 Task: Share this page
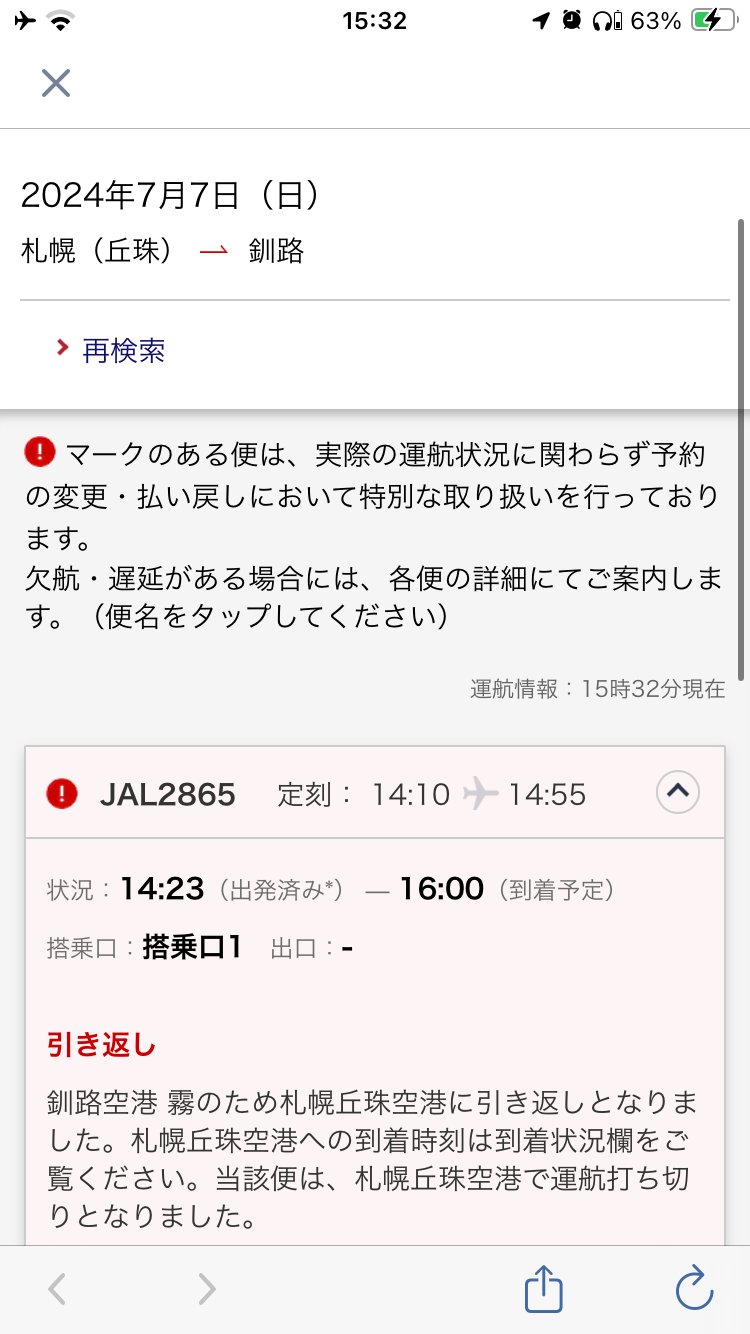[x=544, y=1289]
